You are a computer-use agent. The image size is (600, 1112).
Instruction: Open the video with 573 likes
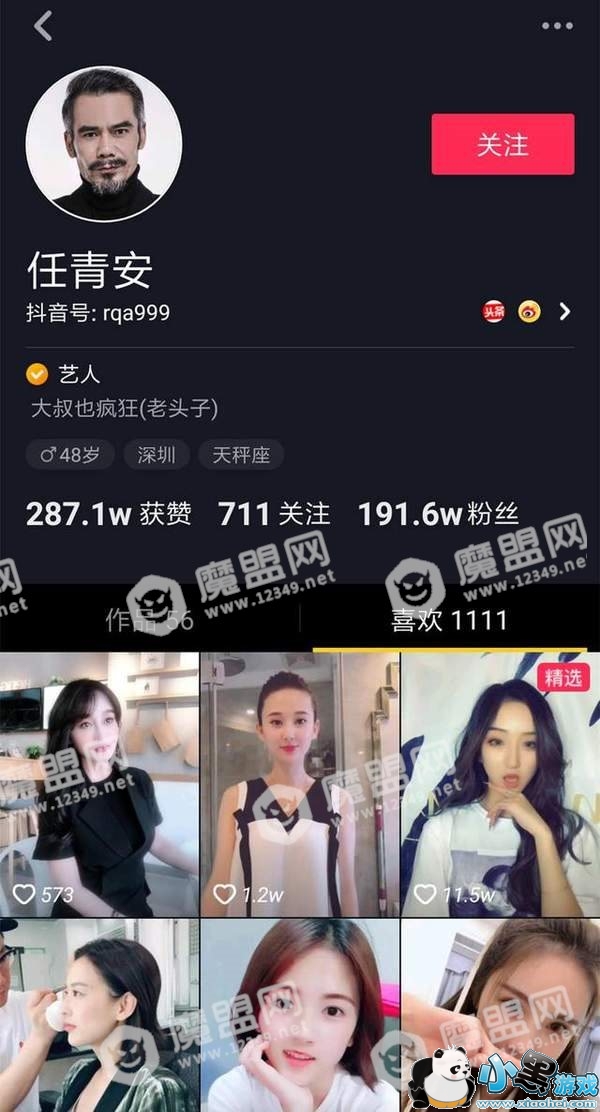point(98,785)
